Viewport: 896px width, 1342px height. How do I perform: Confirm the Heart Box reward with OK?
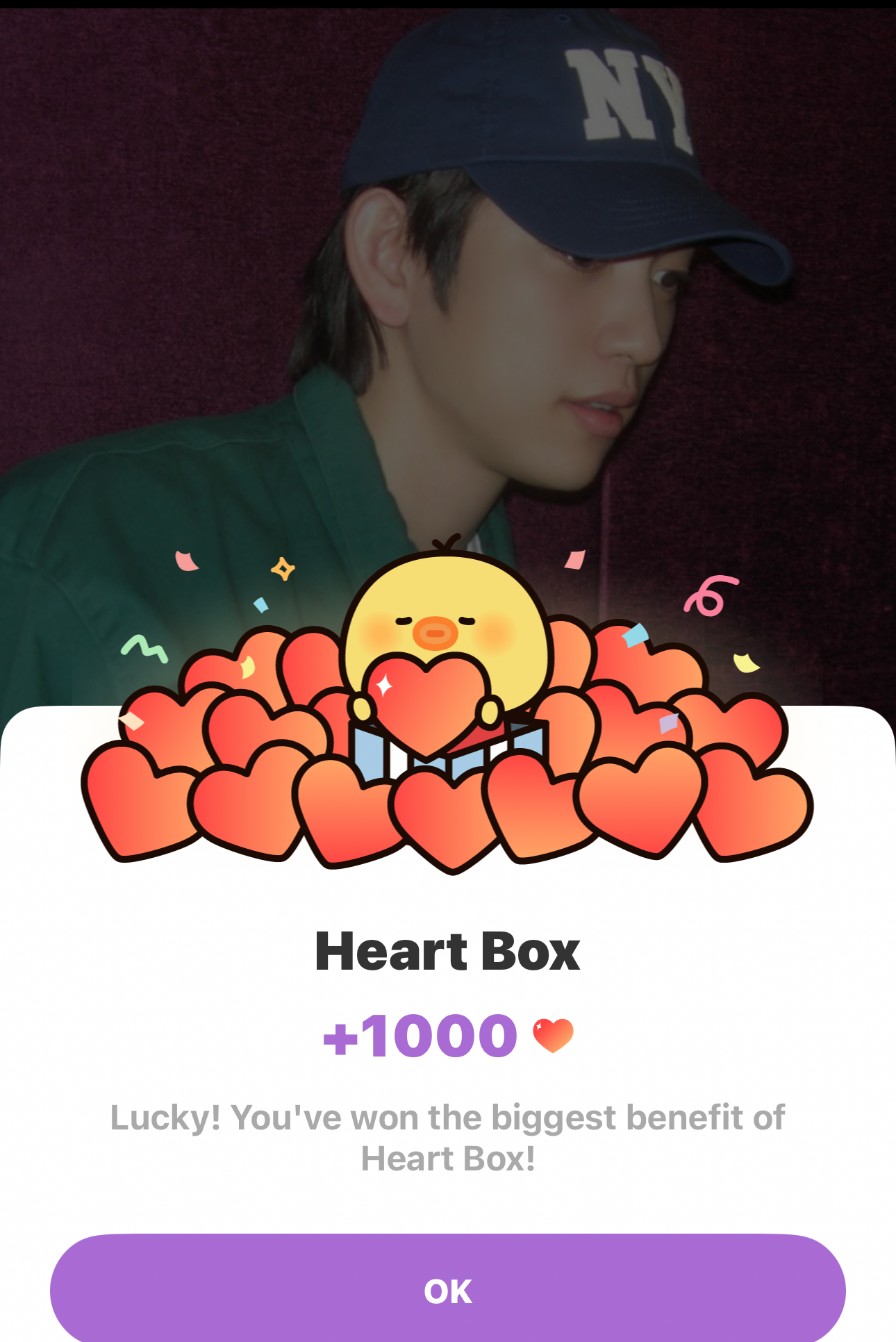448,1290
